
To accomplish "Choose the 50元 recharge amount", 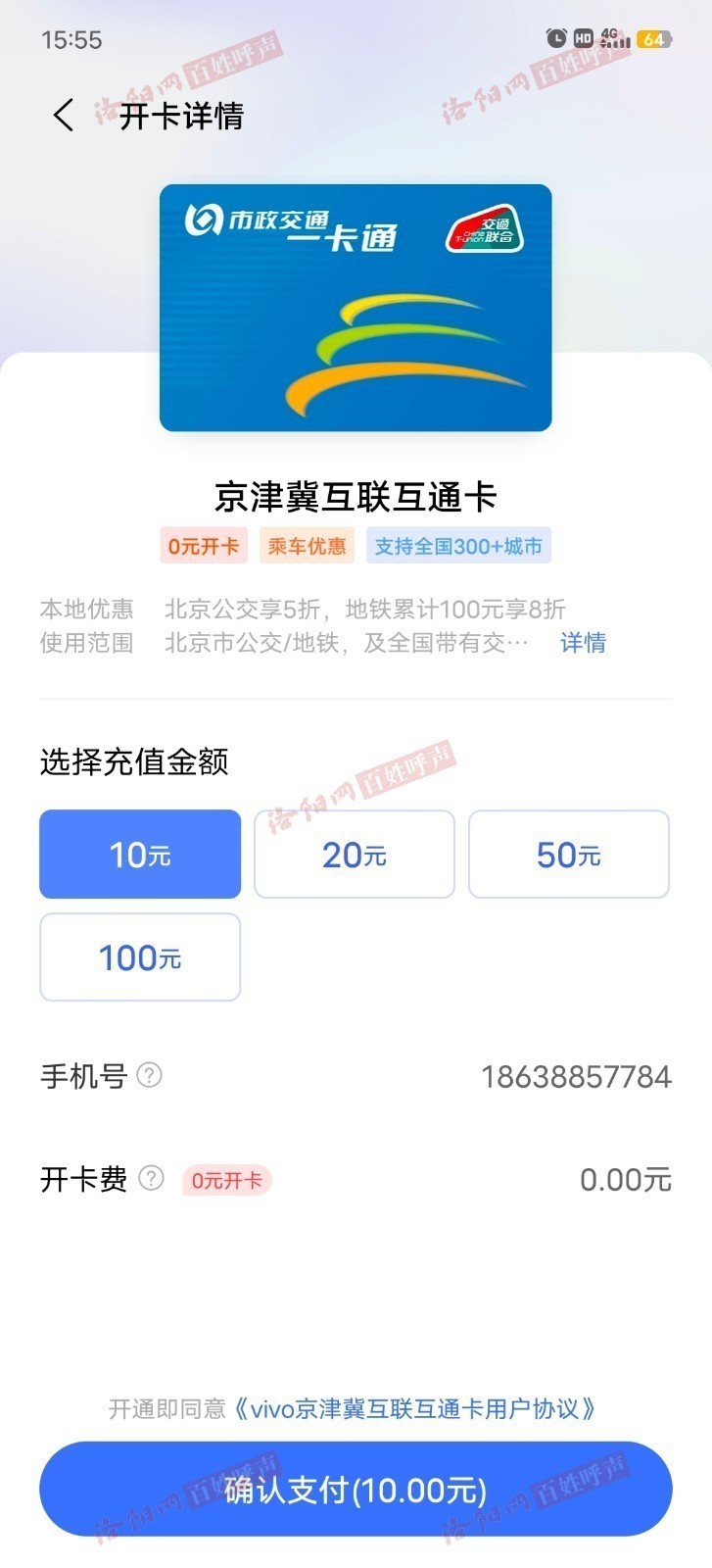I will coord(569,855).
